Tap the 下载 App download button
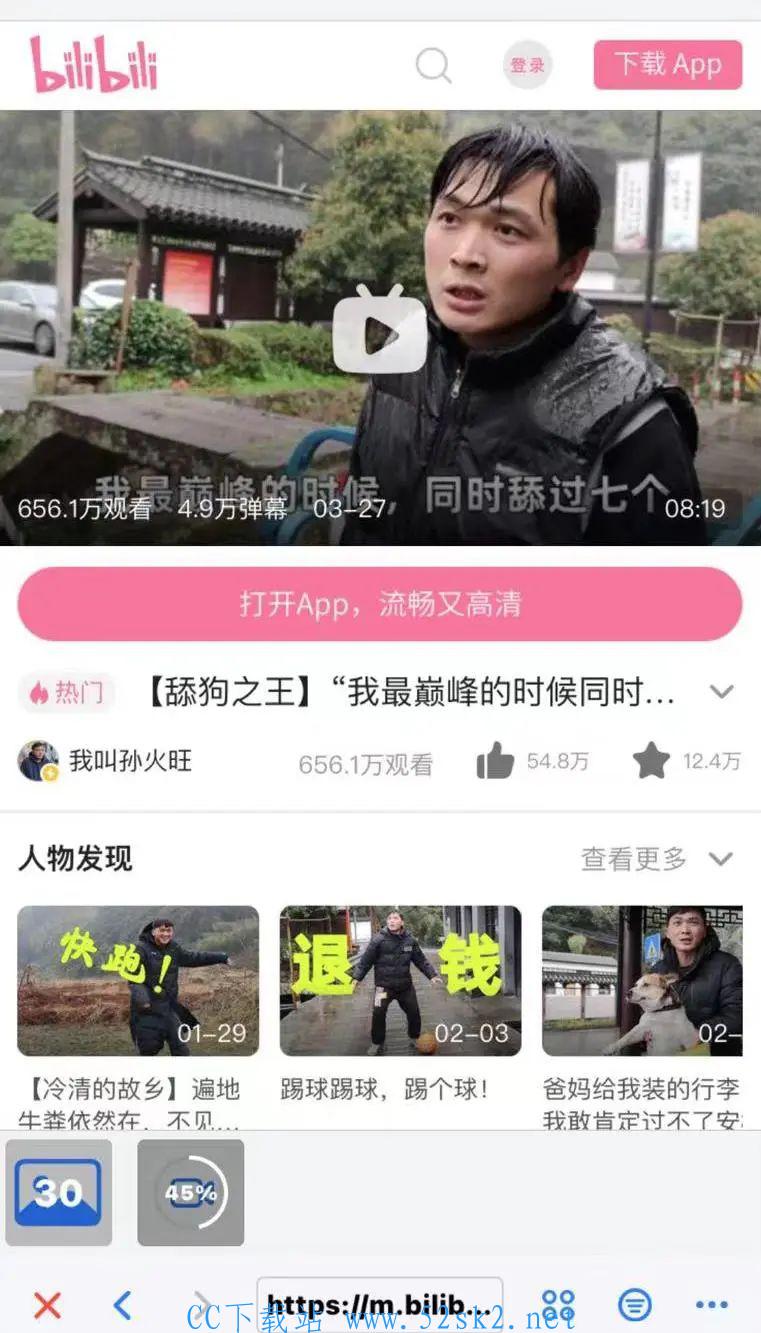 668,65
